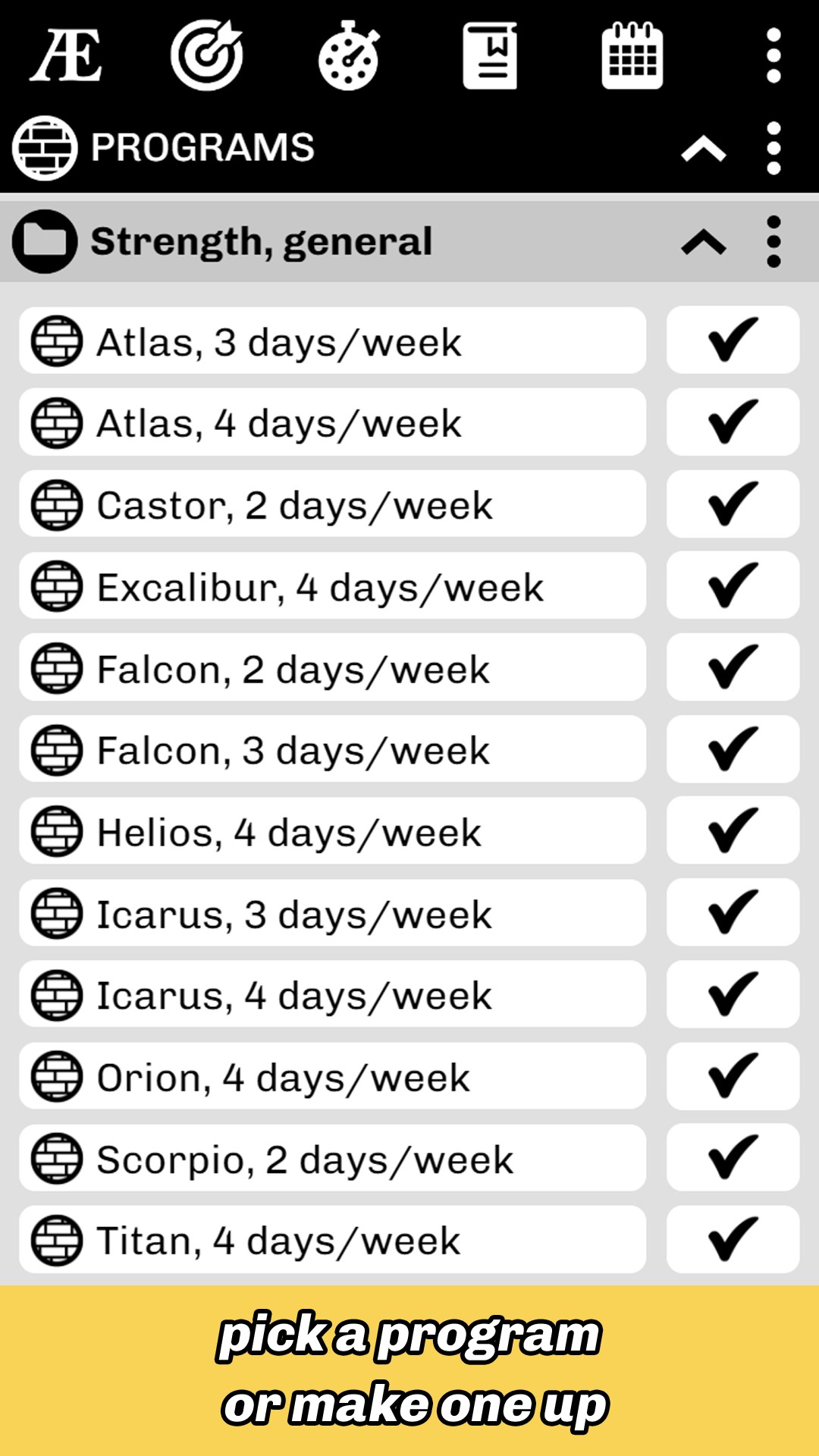Open the top app overflow menu

tap(773, 55)
